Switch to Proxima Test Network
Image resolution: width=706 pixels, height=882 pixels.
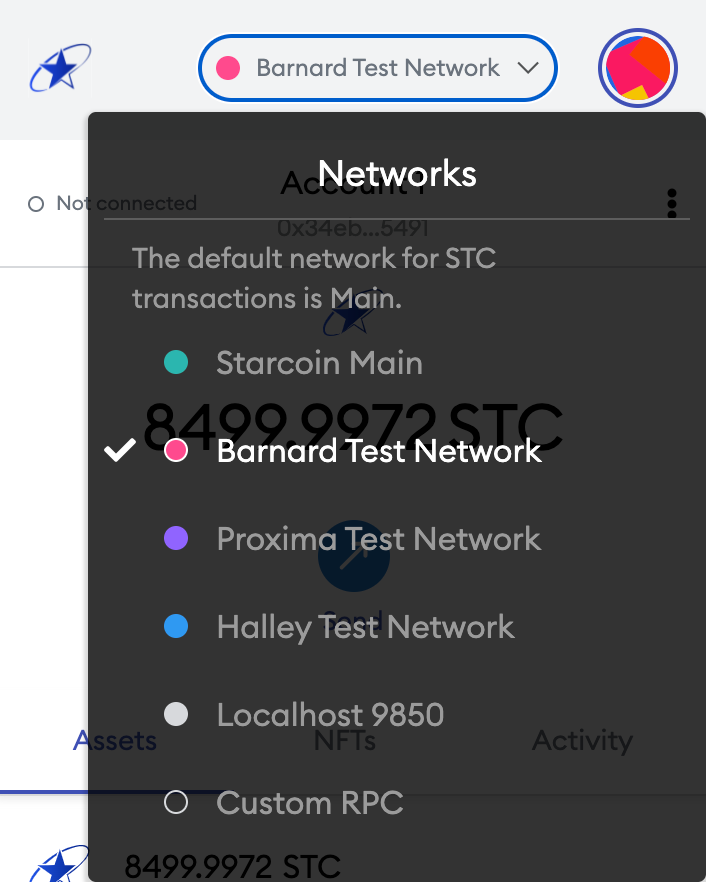(x=378, y=539)
